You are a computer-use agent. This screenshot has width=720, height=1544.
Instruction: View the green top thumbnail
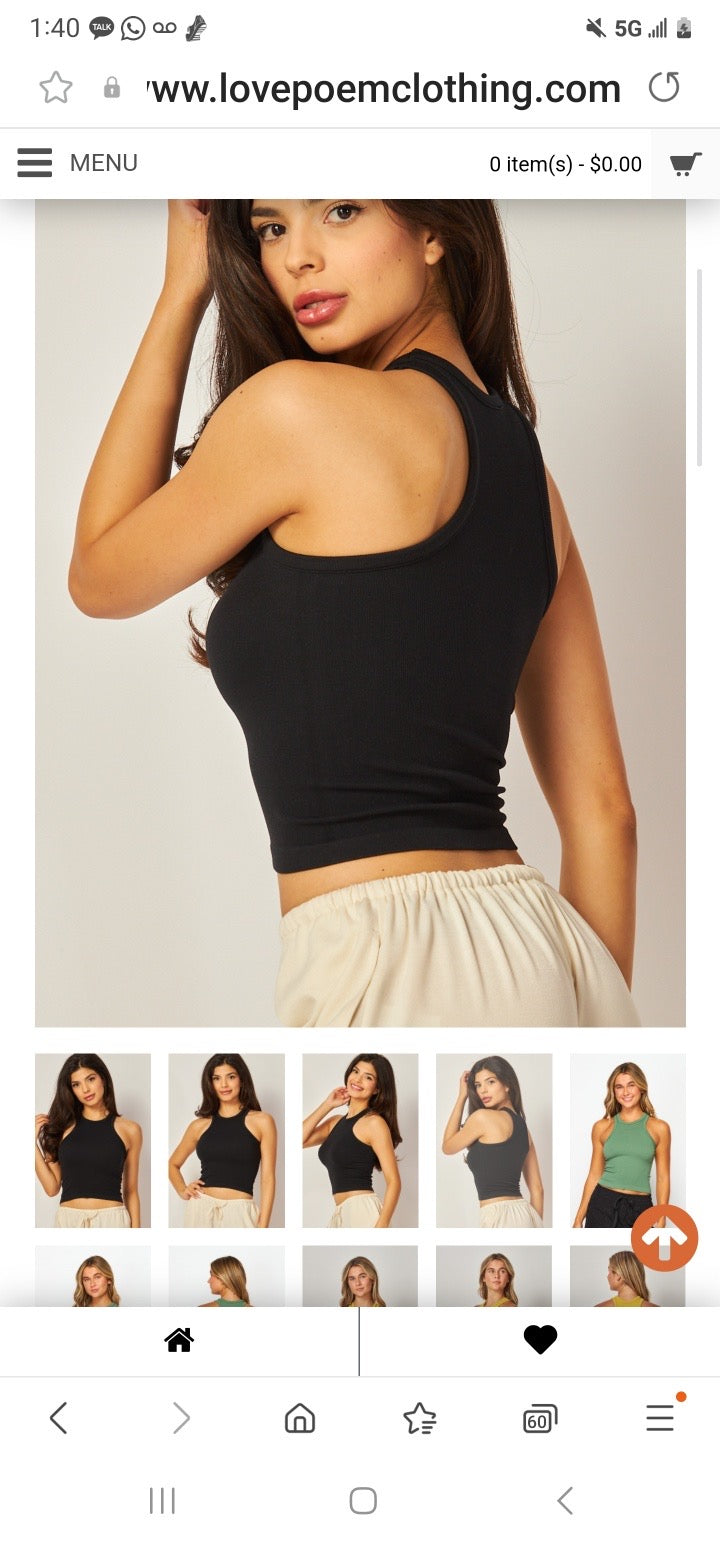(x=627, y=1140)
